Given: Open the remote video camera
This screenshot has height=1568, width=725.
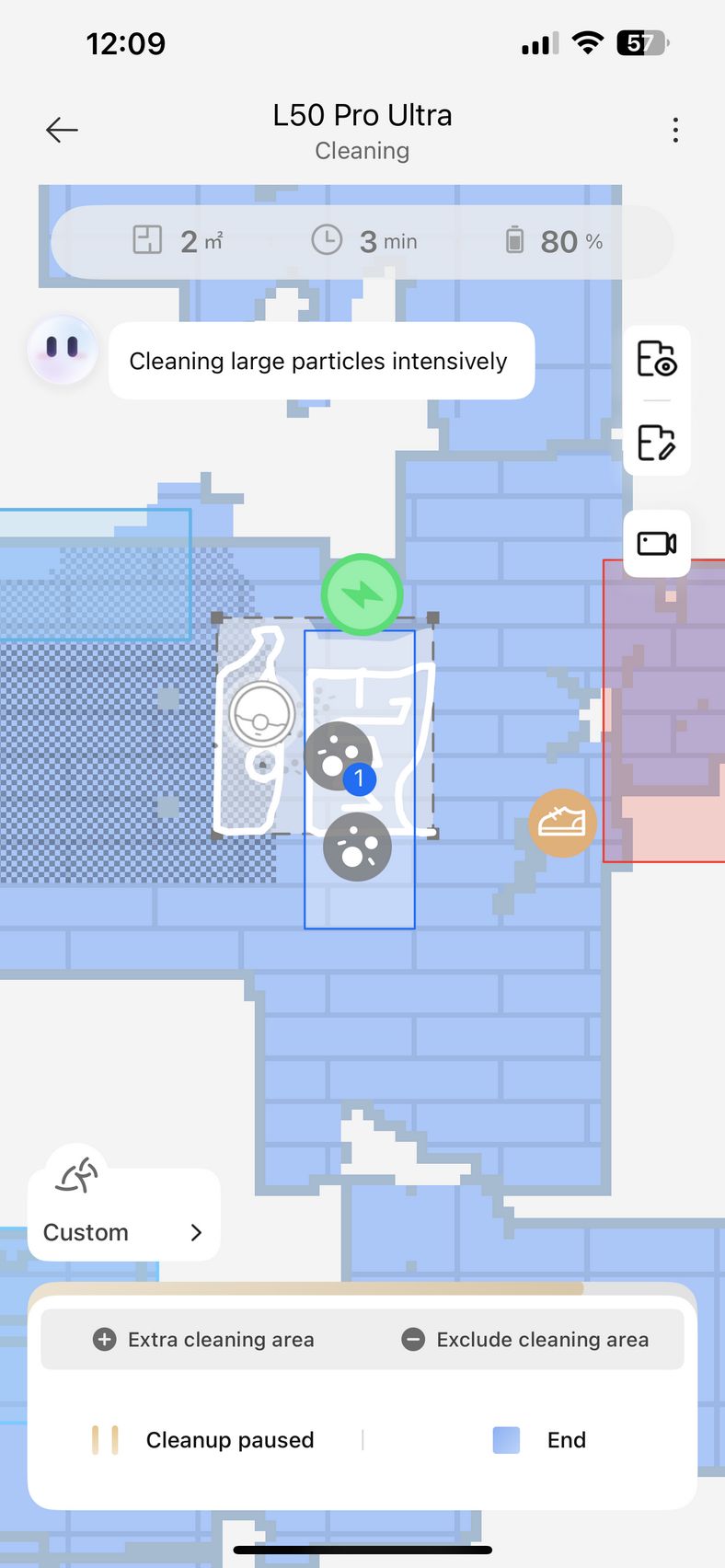Looking at the screenshot, I should 657,543.
